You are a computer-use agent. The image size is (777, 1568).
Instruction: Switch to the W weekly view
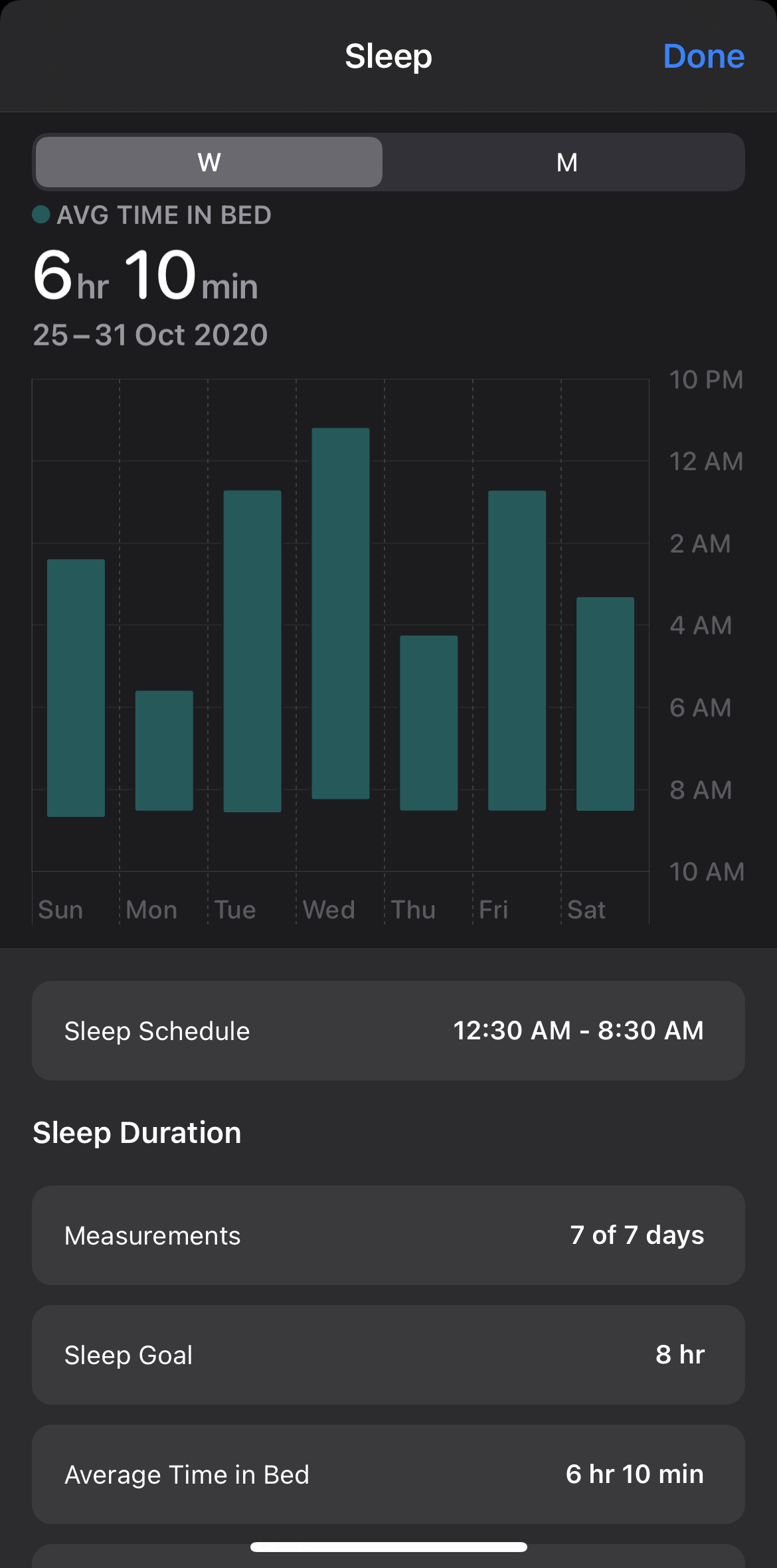click(209, 162)
